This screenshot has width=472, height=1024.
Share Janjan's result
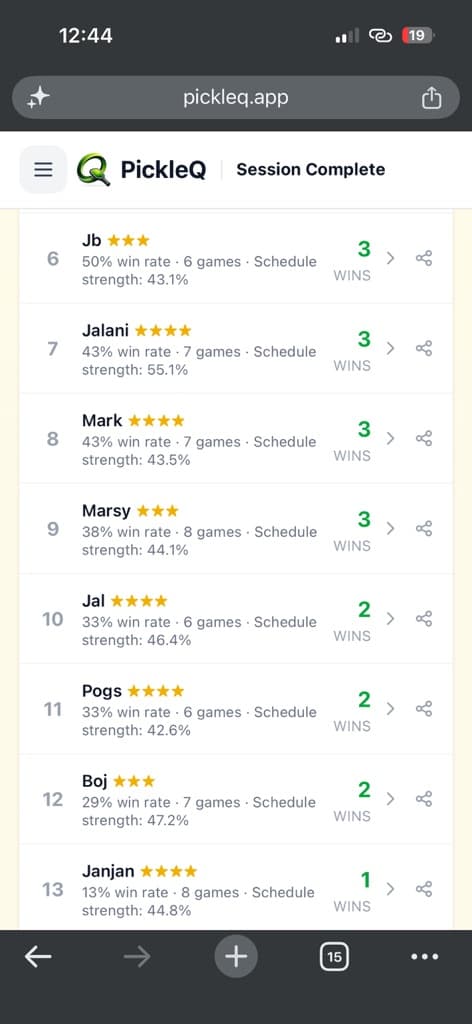[x=424, y=889]
